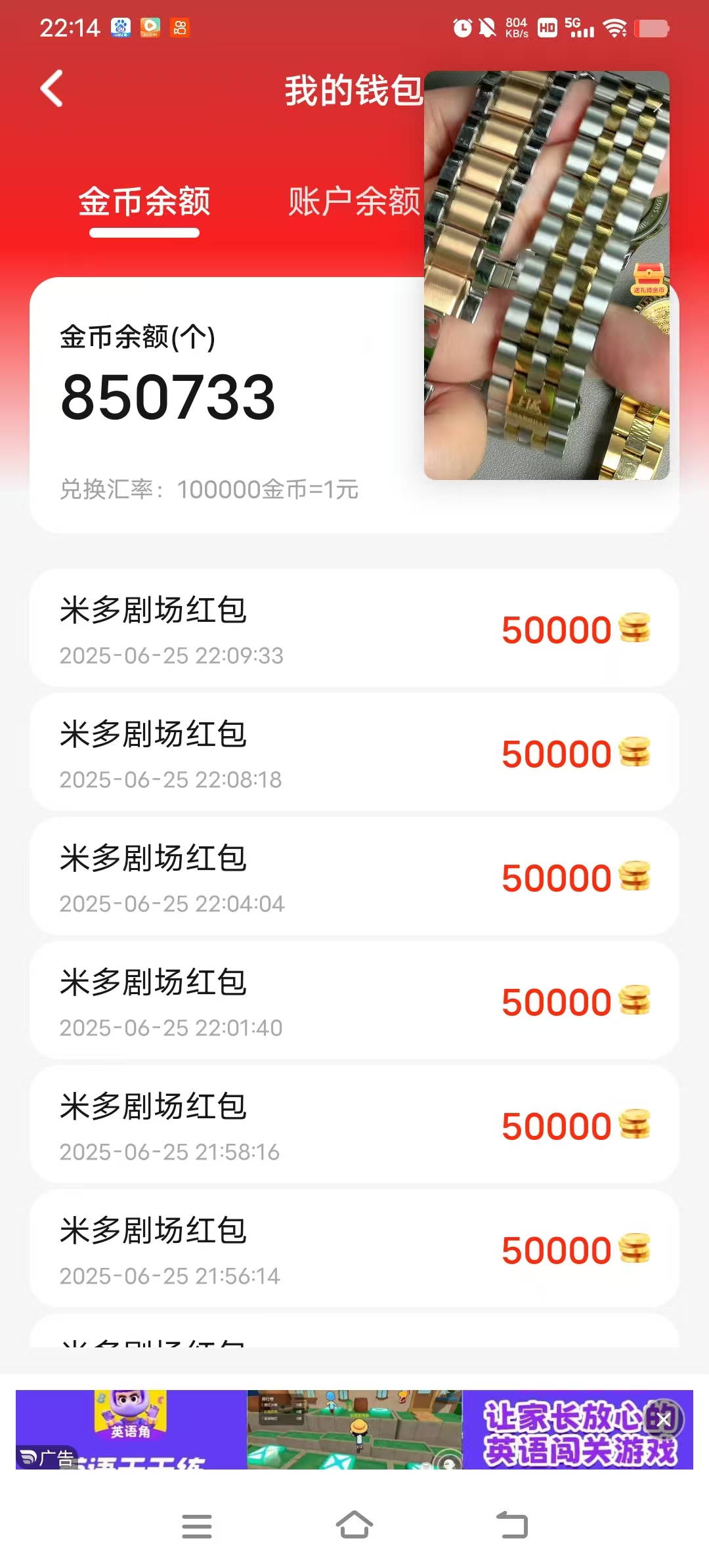709x1568 pixels.
Task: Tap the back arrow to leave 我的钱包
Action: click(x=51, y=89)
